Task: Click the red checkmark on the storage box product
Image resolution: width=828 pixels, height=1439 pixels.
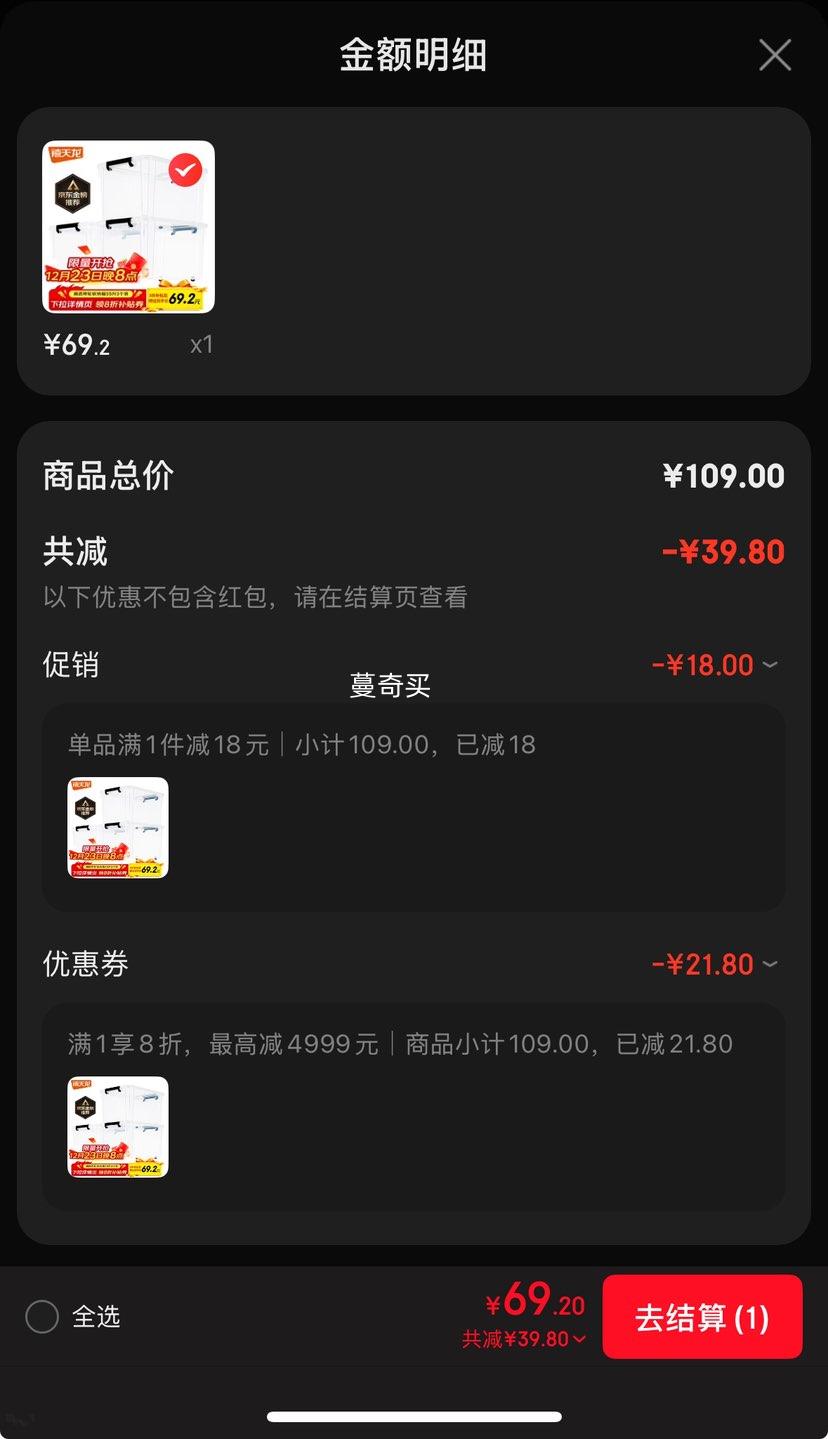Action: (x=183, y=170)
